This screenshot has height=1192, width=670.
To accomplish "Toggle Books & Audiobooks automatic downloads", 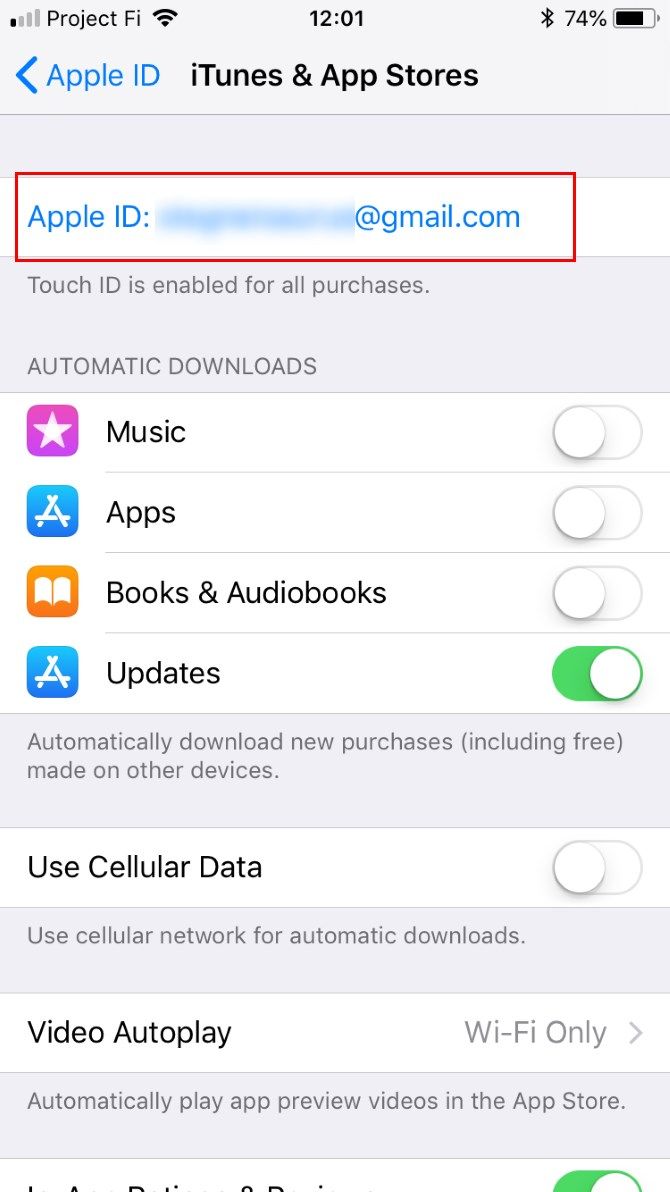I will pos(596,592).
